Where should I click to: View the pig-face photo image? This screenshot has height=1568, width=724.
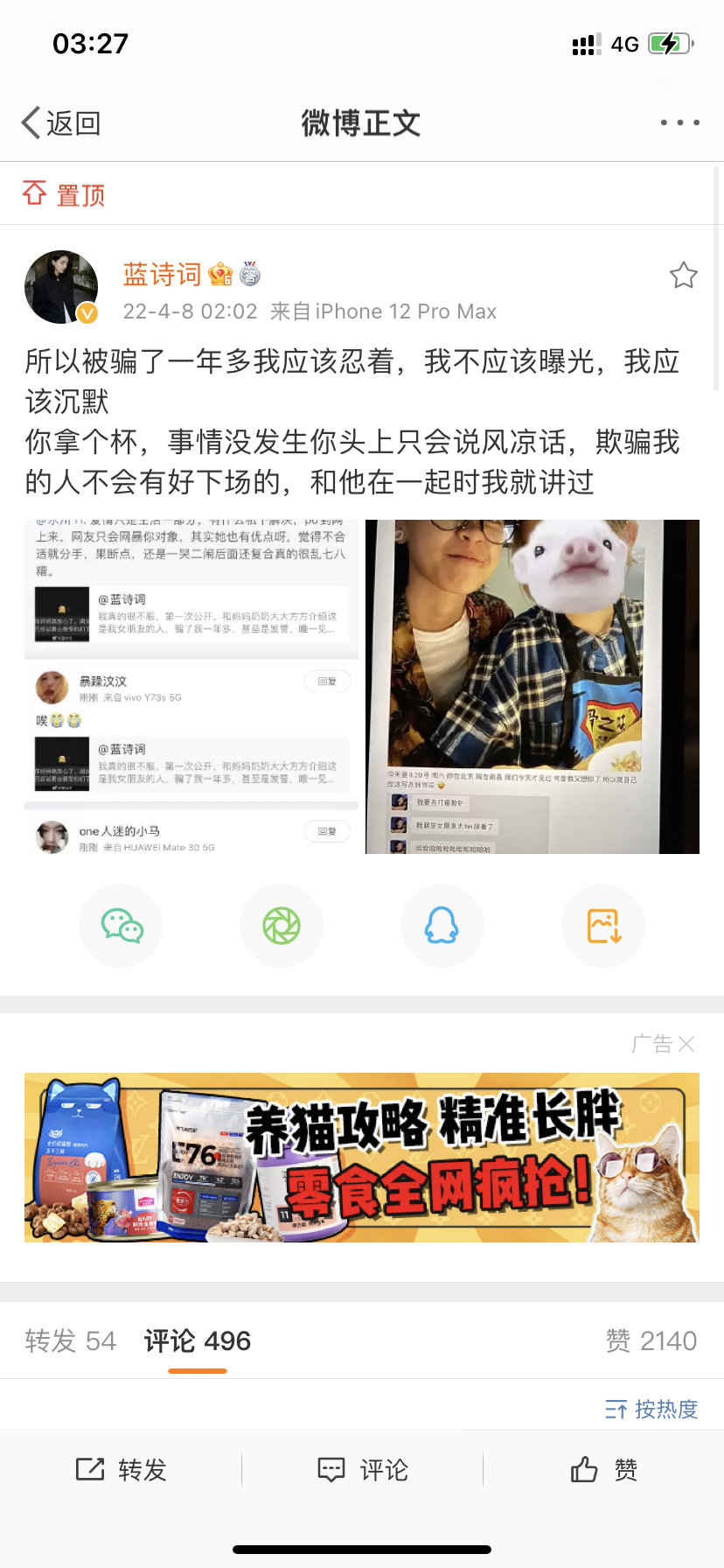click(532, 687)
